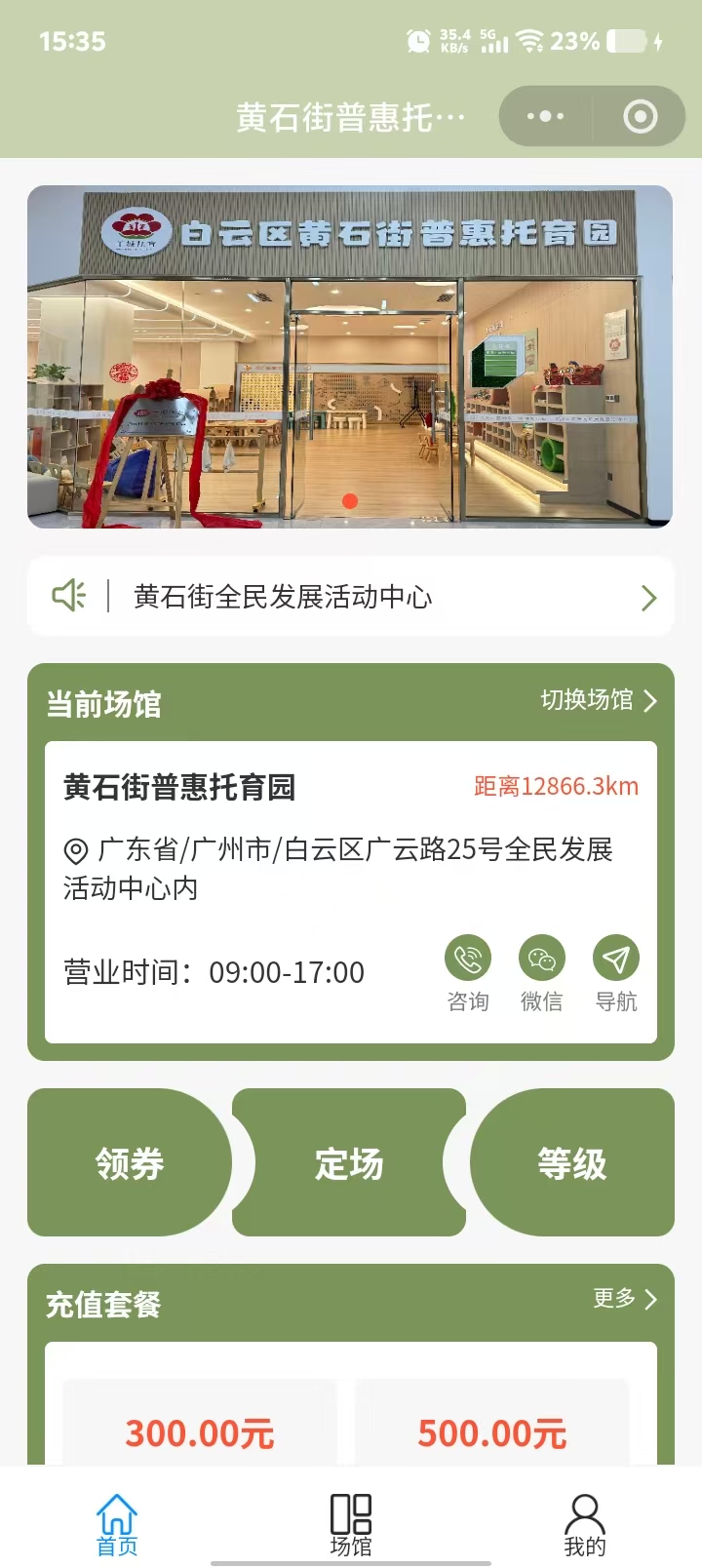Open the 等级 level button
This screenshot has width=702, height=1568.
(x=572, y=1163)
